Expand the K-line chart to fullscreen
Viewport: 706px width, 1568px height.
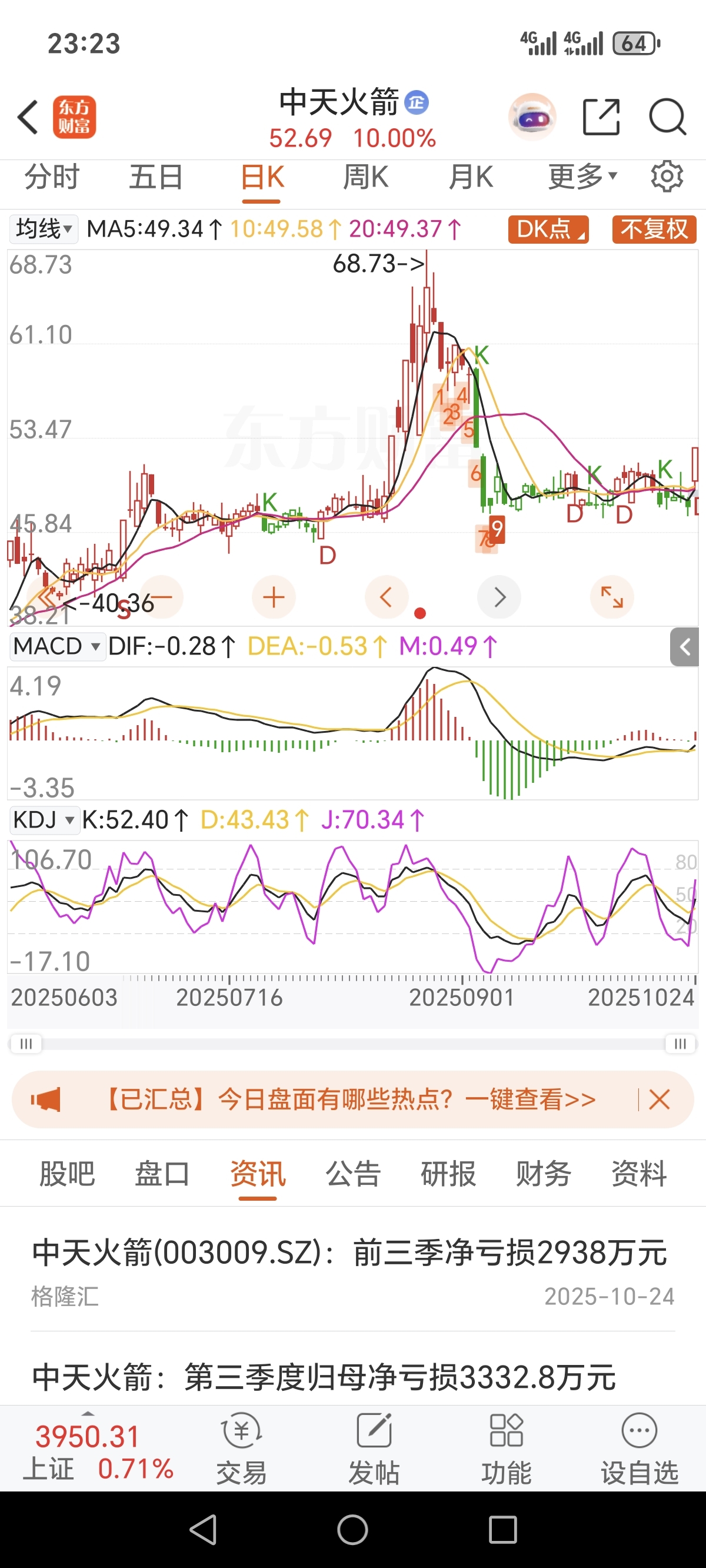pos(612,597)
